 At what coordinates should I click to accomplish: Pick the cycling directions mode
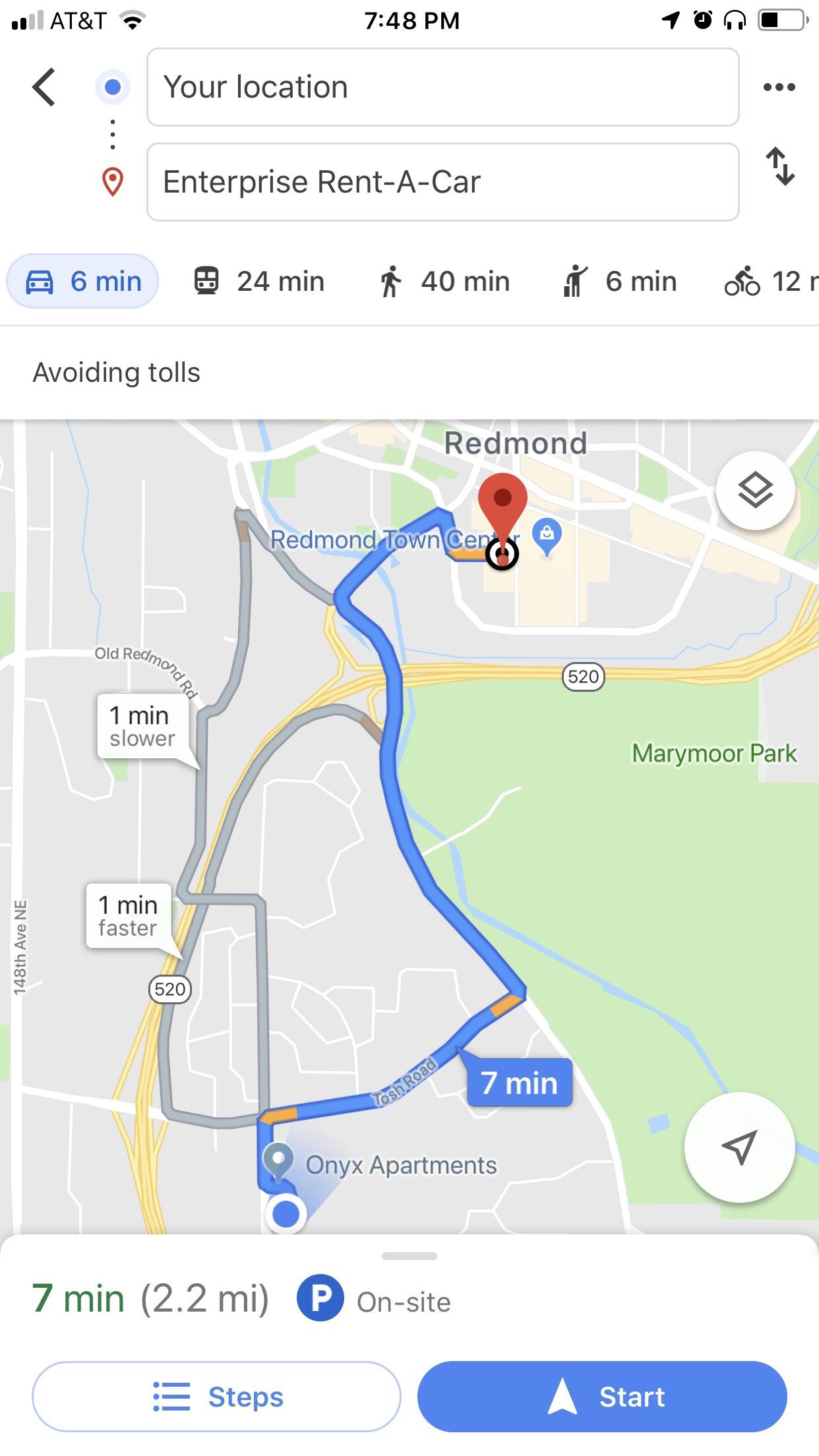772,281
